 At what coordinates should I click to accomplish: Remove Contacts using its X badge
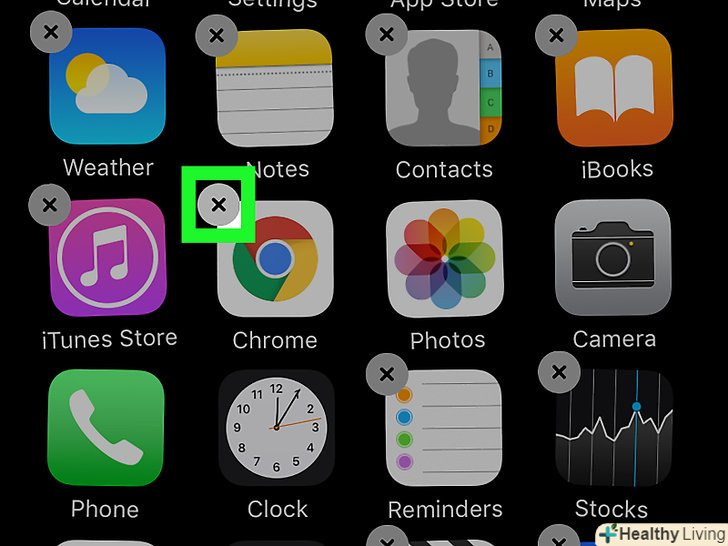point(386,35)
